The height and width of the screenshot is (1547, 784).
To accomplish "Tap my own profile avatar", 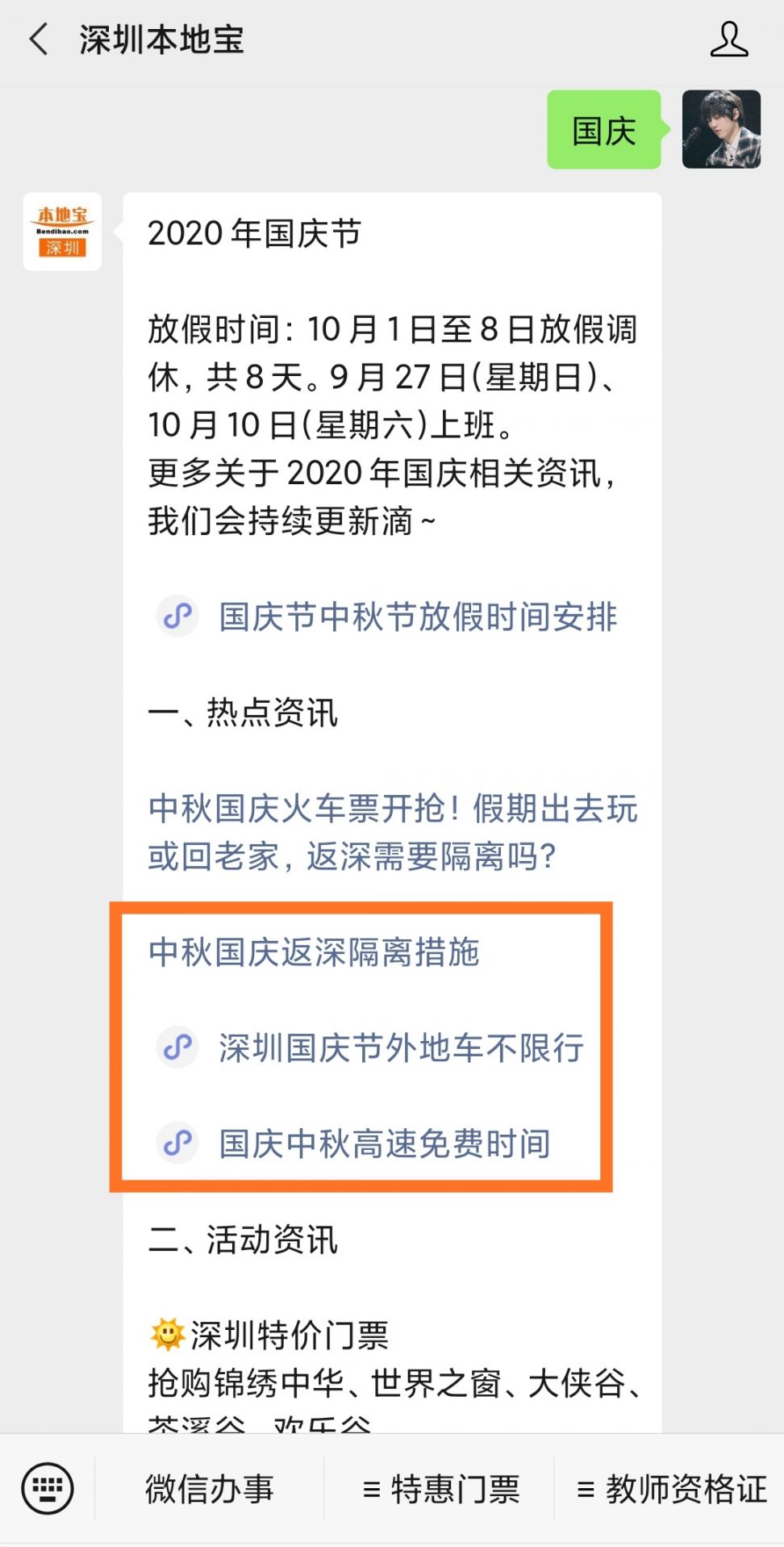I will [721, 129].
